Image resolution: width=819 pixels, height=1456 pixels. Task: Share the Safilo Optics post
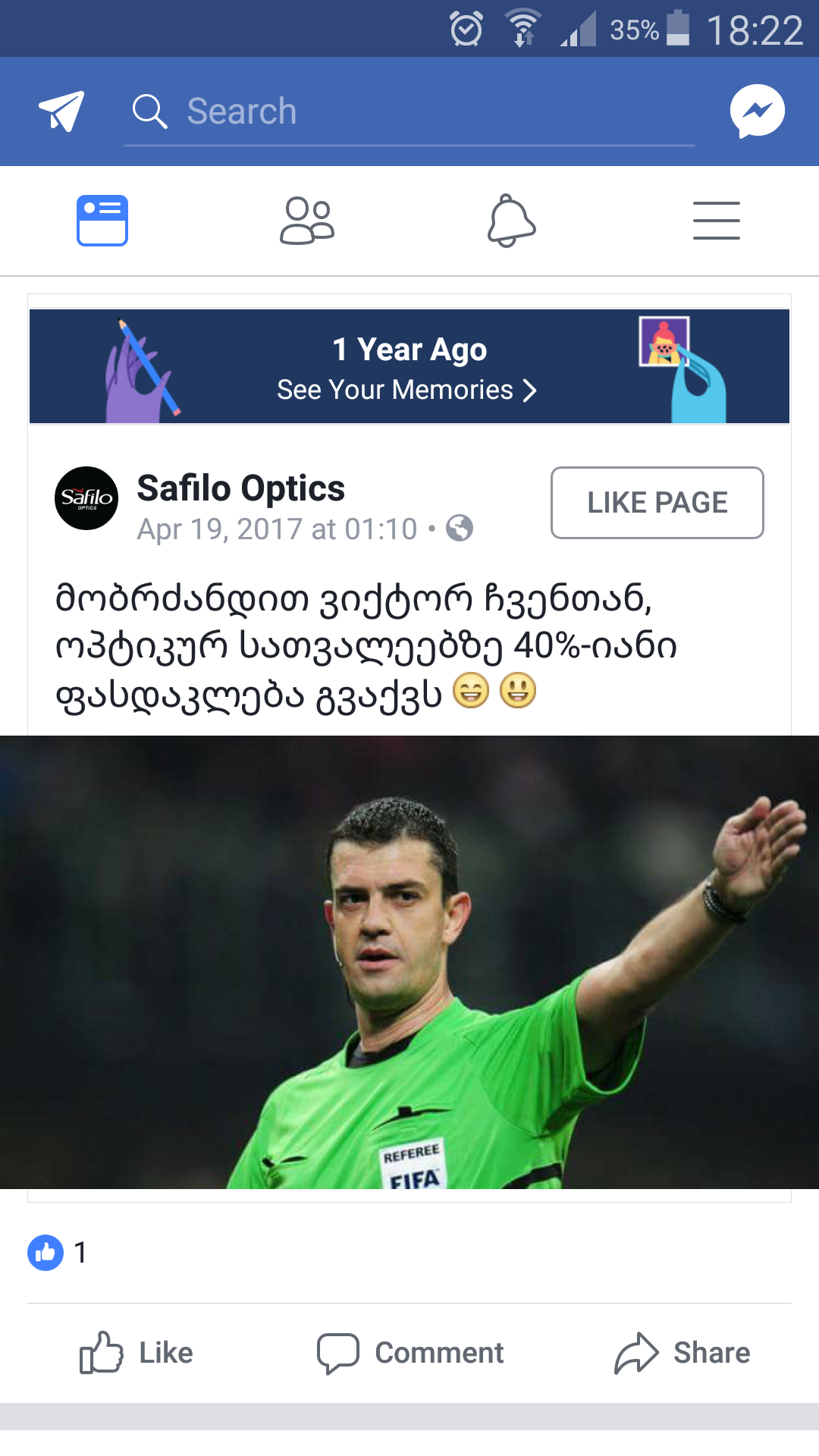682,1353
